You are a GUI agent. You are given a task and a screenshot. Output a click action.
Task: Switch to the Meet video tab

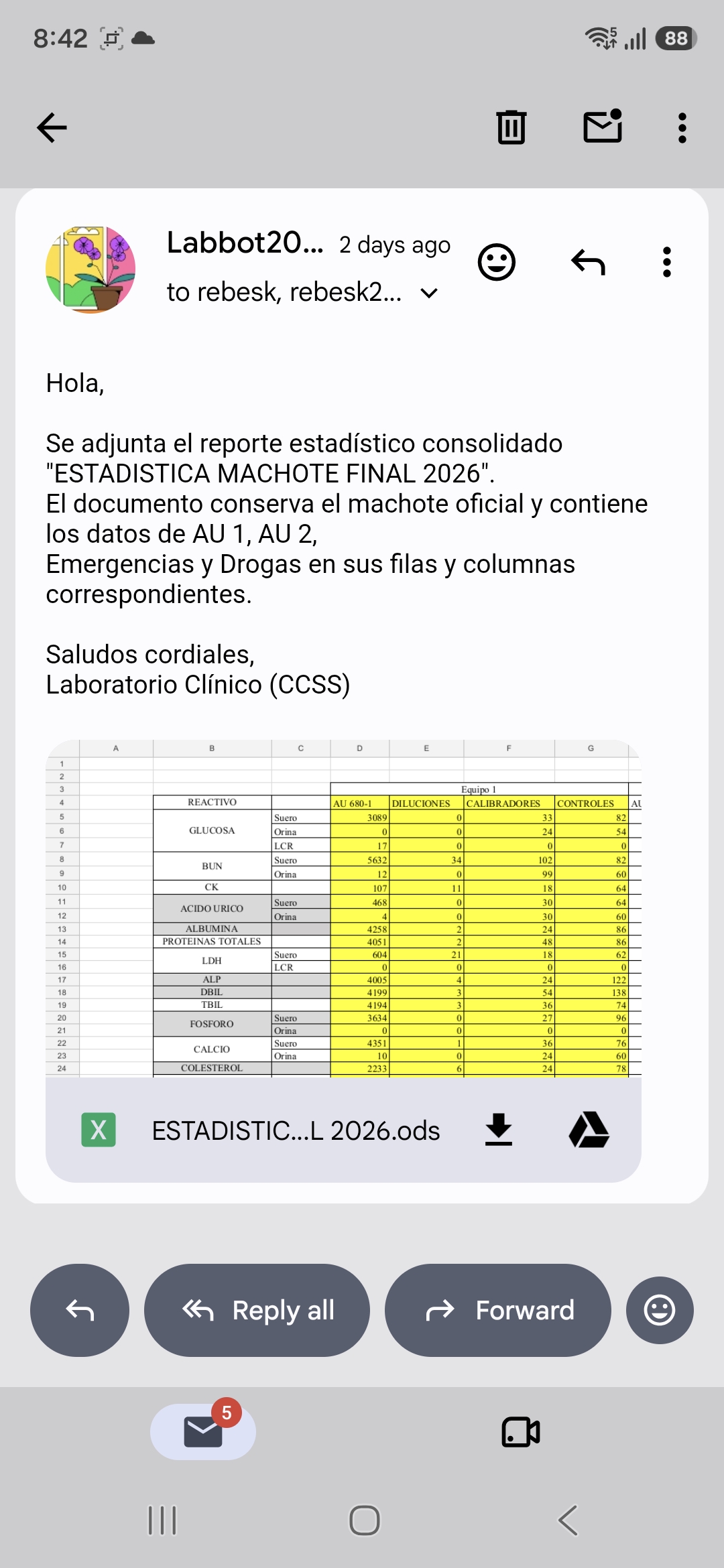(521, 1432)
